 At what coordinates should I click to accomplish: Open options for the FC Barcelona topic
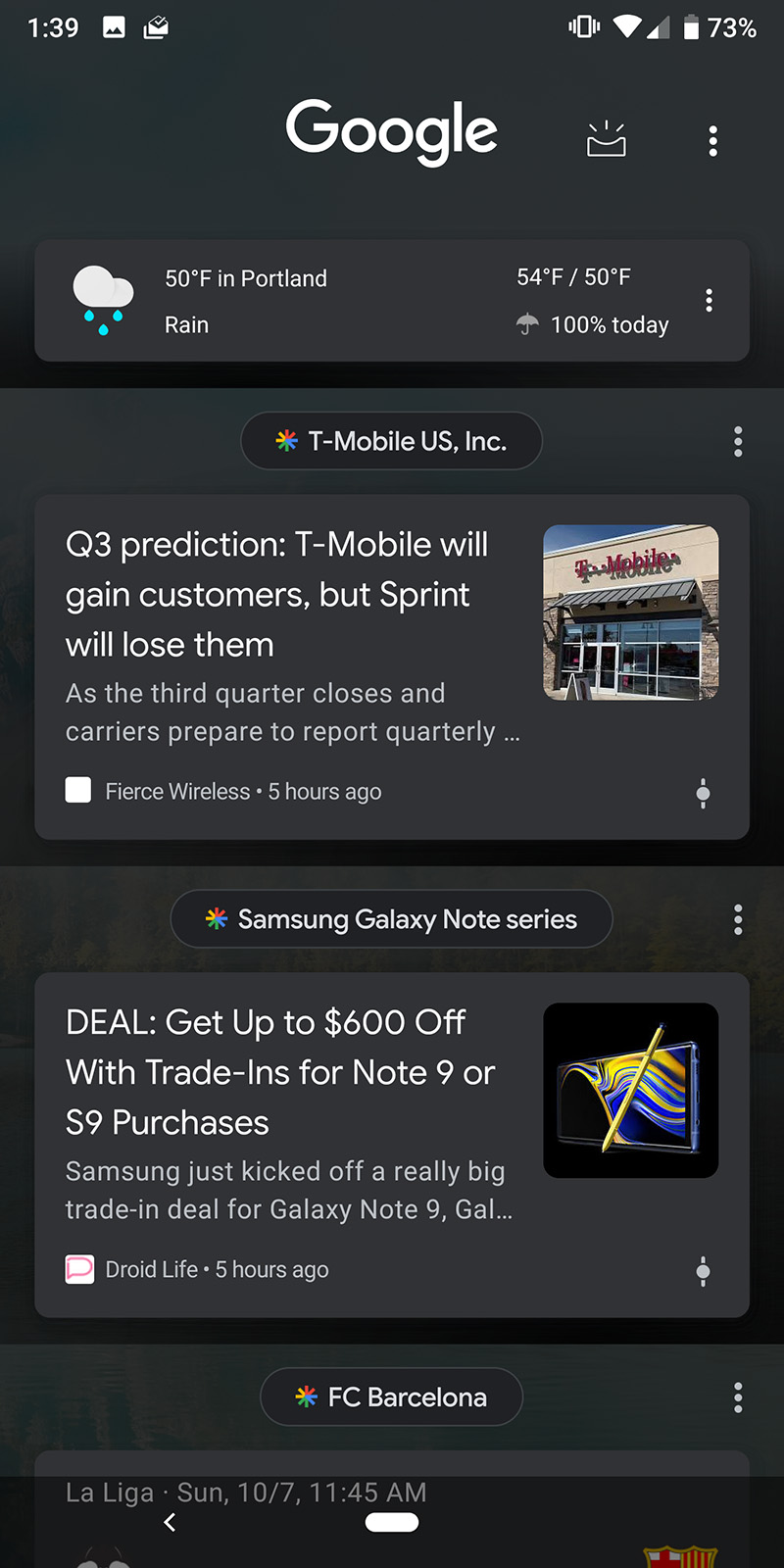tap(738, 1397)
